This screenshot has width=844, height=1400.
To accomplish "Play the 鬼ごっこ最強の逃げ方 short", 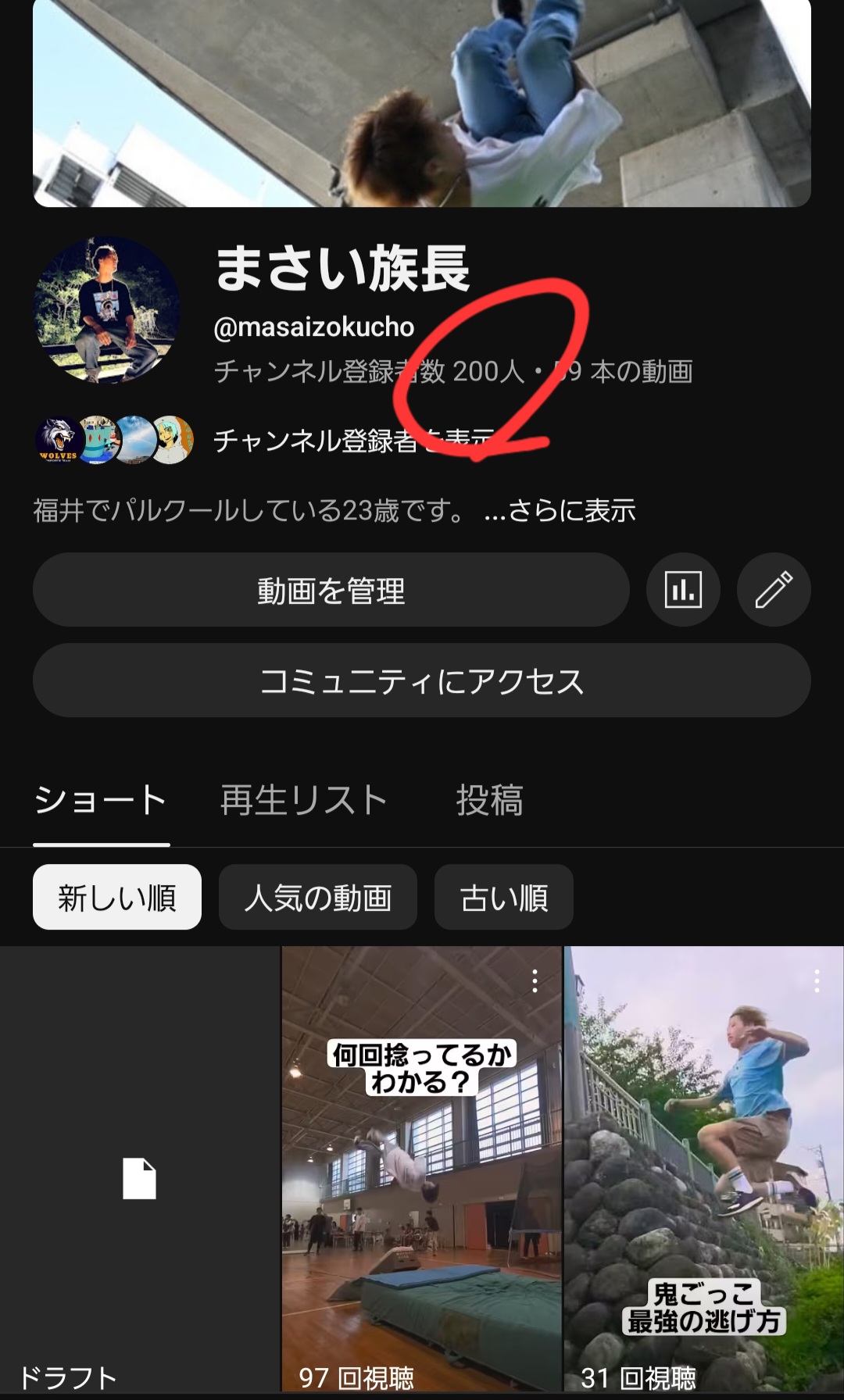I will [x=703, y=1172].
